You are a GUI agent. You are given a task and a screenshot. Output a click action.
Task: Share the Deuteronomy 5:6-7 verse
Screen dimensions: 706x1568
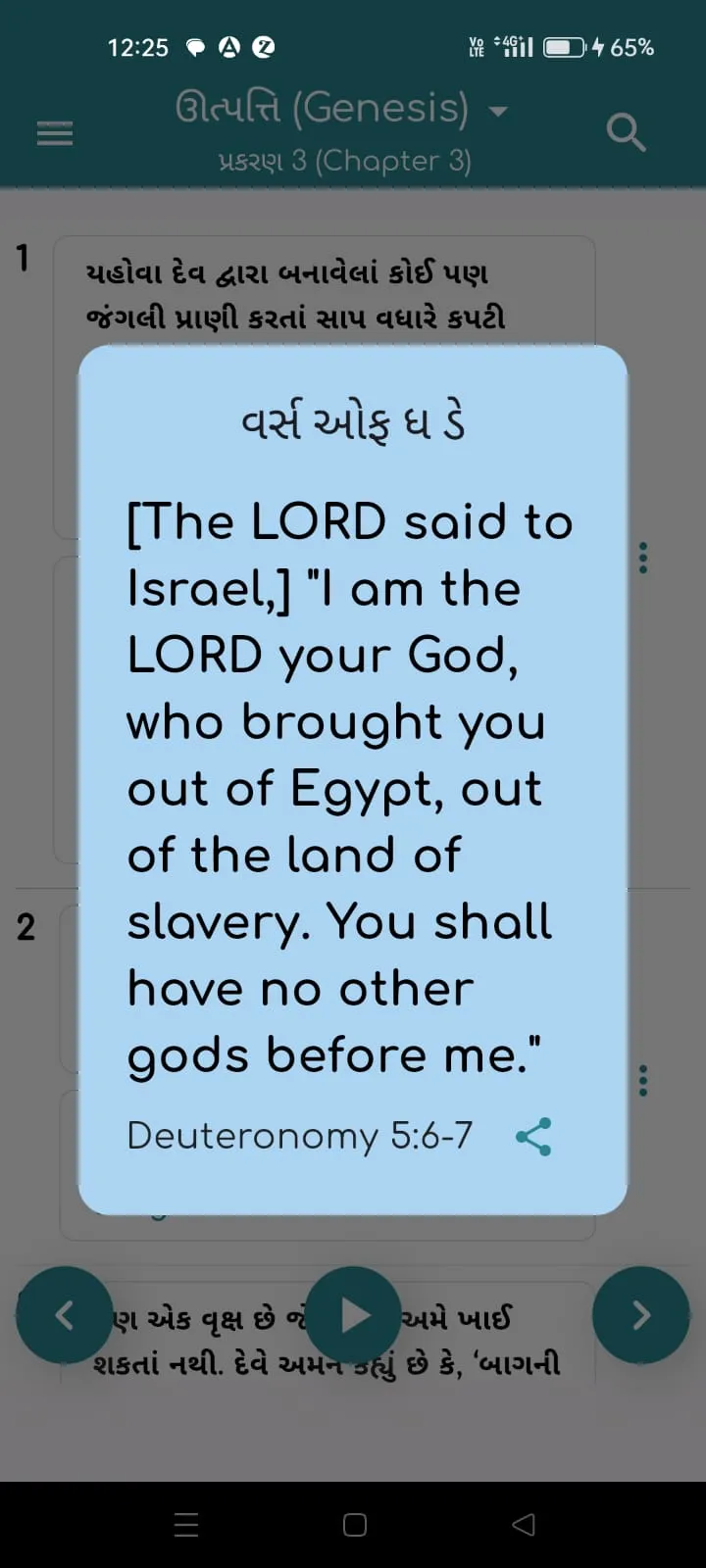tap(533, 1137)
